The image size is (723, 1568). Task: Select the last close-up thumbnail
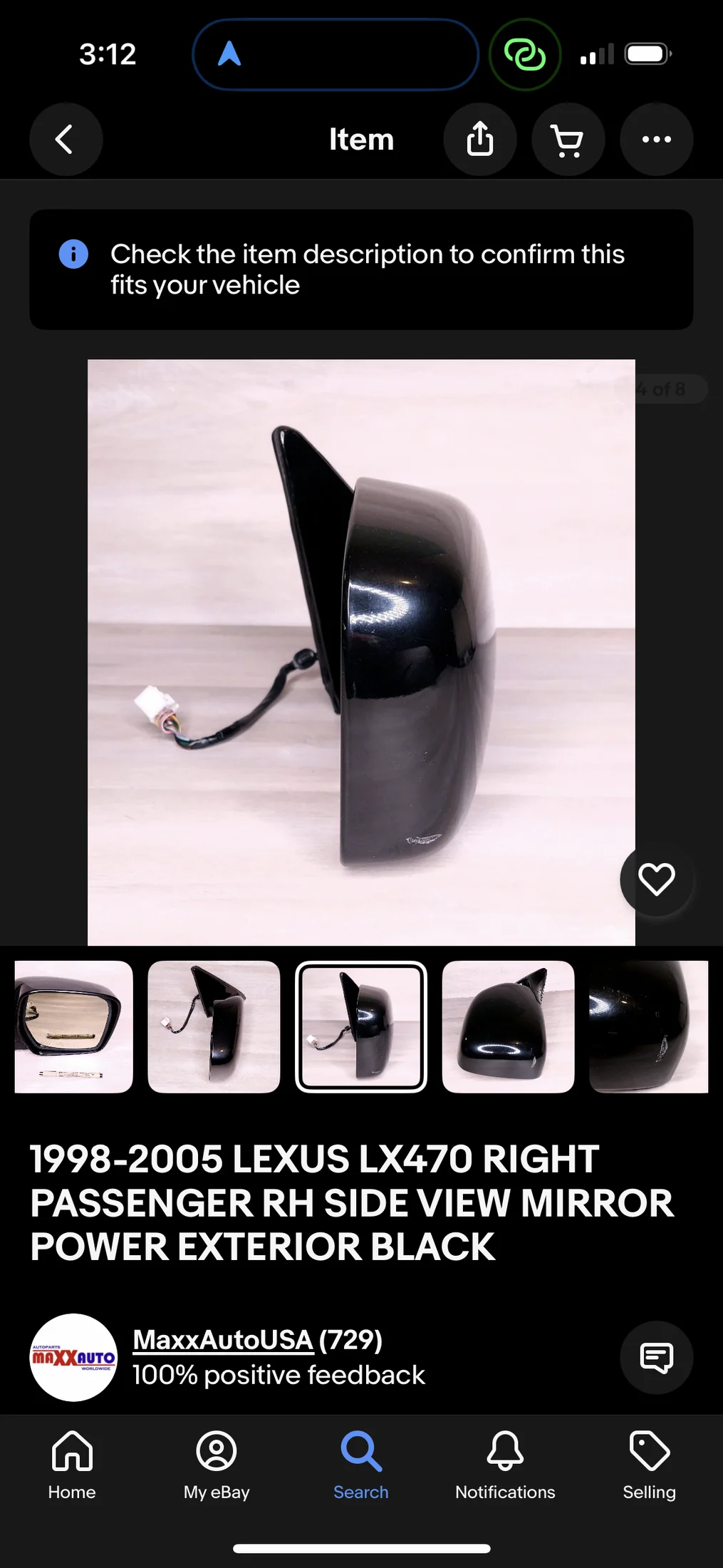click(648, 1026)
